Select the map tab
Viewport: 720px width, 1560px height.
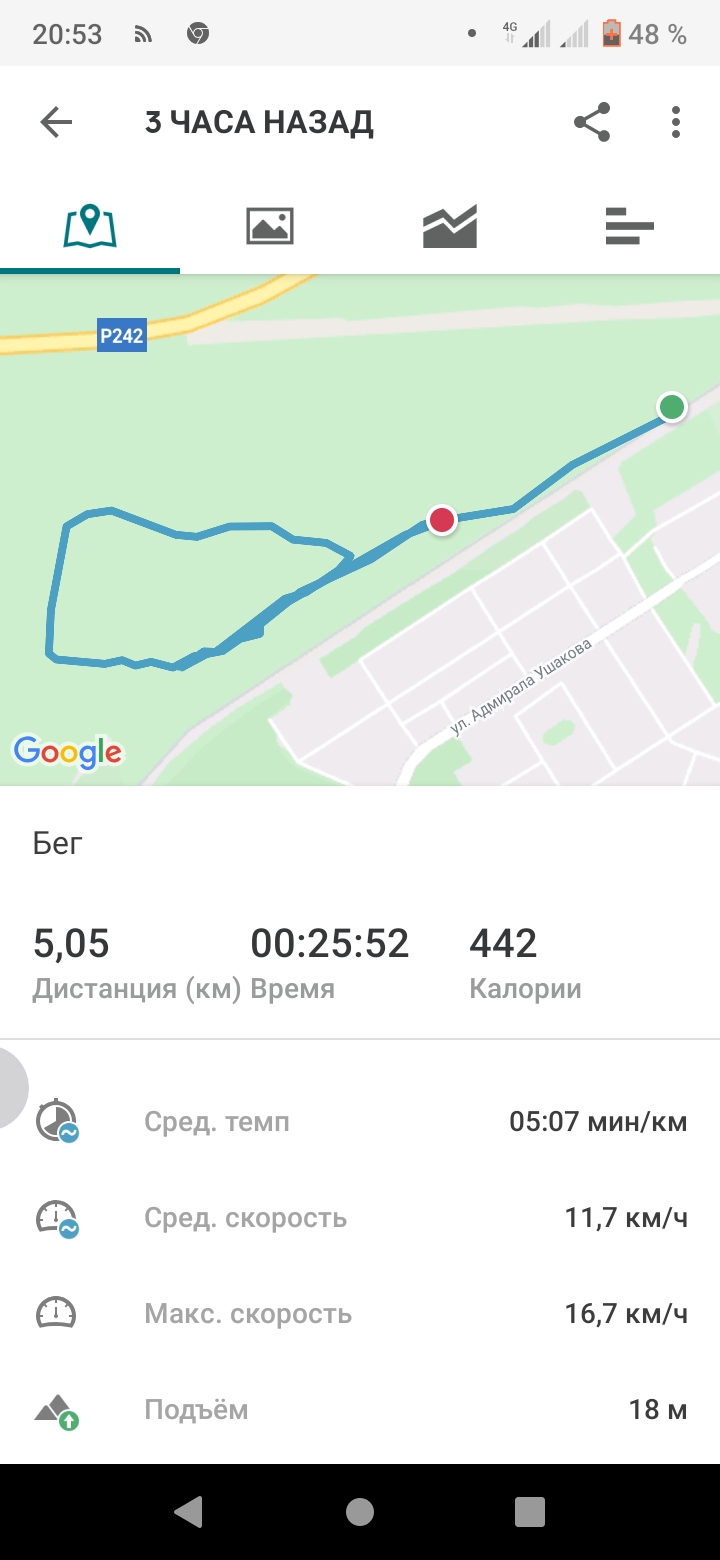tap(90, 226)
